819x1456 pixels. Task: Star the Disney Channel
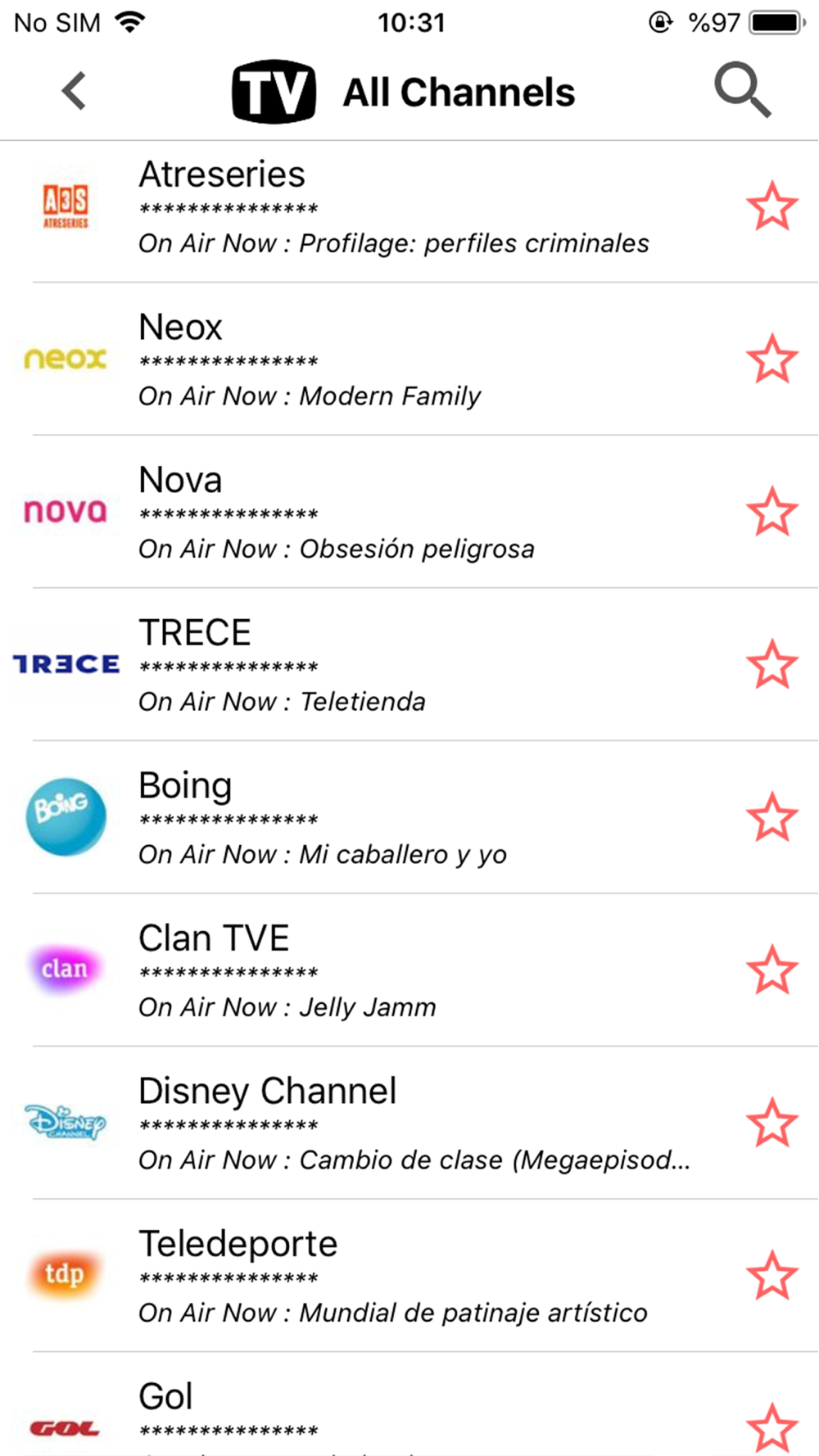[771, 1123]
